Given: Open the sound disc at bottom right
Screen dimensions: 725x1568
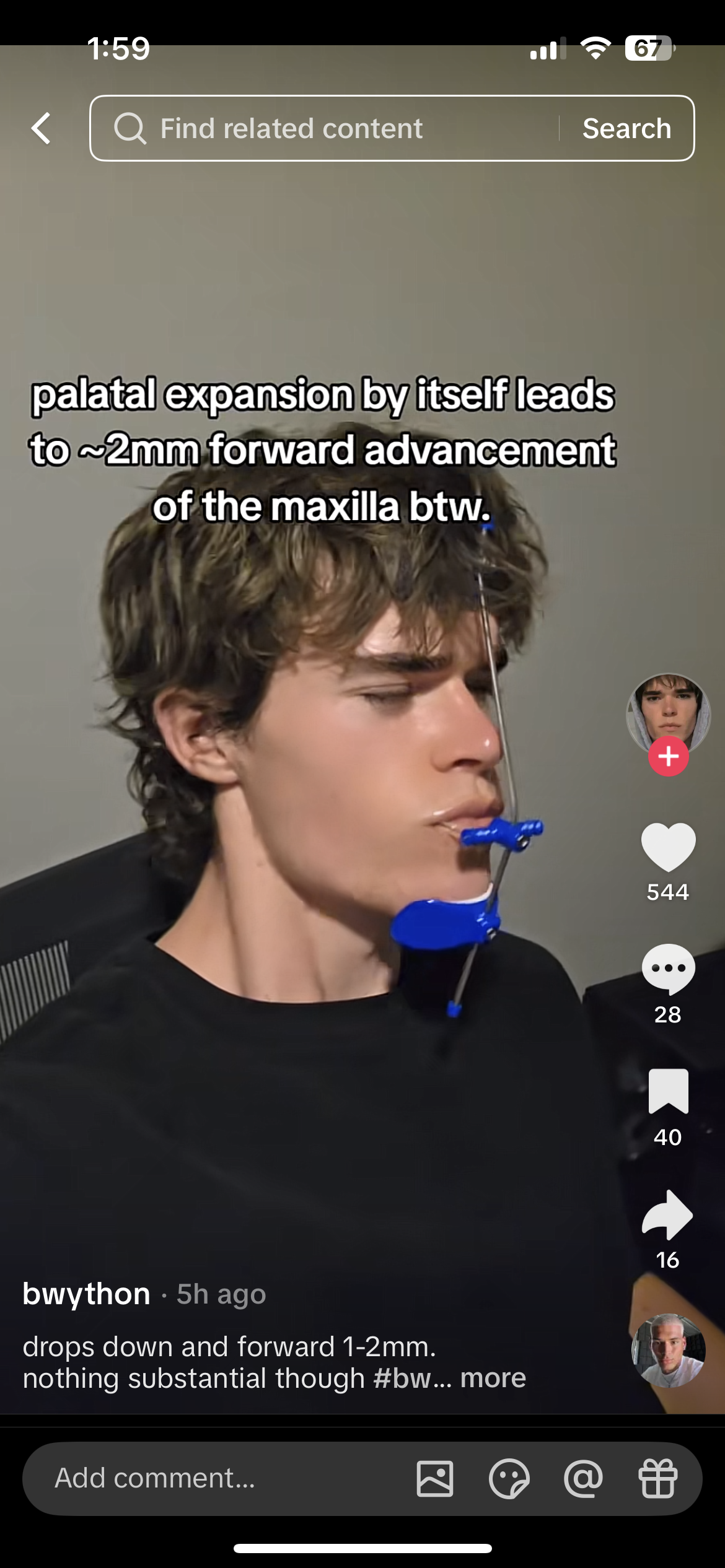Looking at the screenshot, I should point(668,1351).
